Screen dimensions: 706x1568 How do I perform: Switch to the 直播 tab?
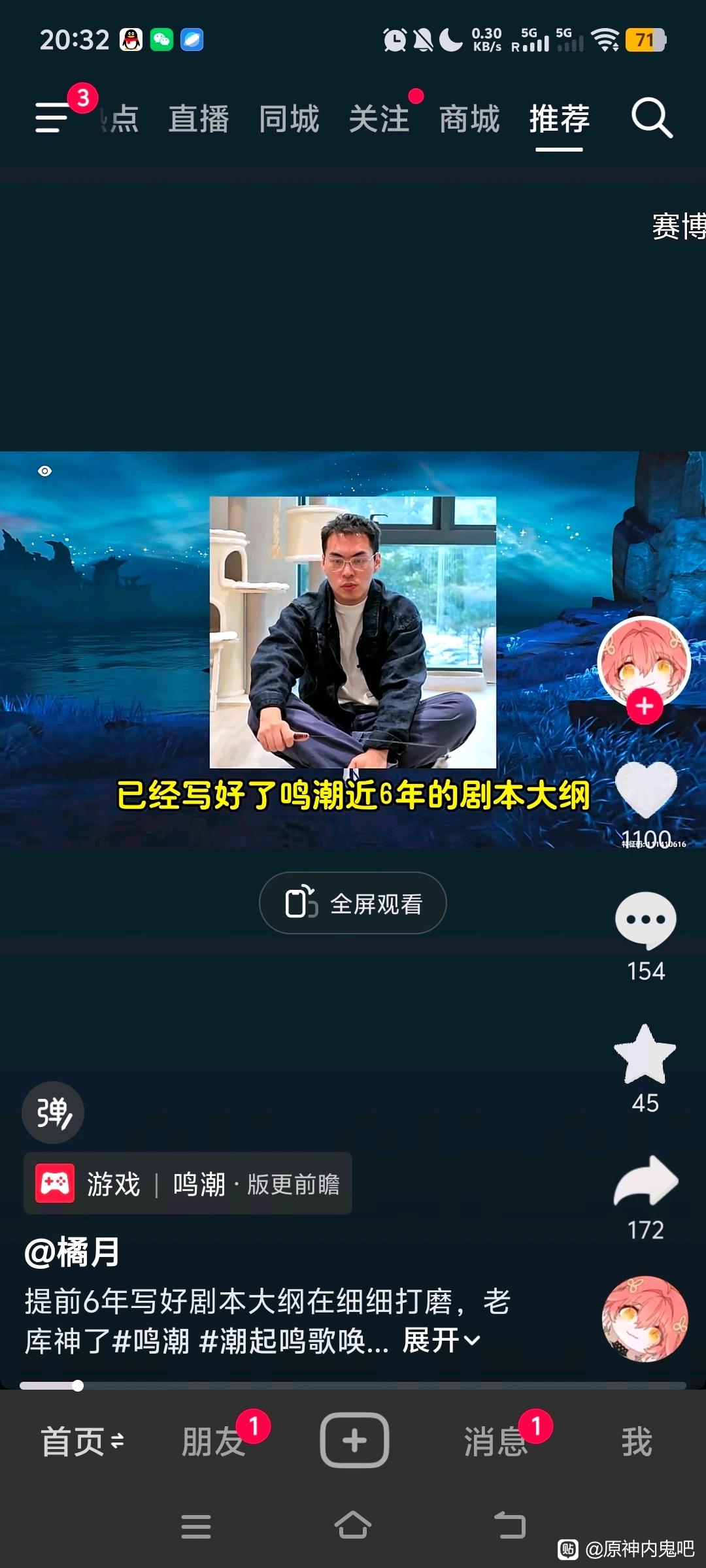(x=199, y=119)
